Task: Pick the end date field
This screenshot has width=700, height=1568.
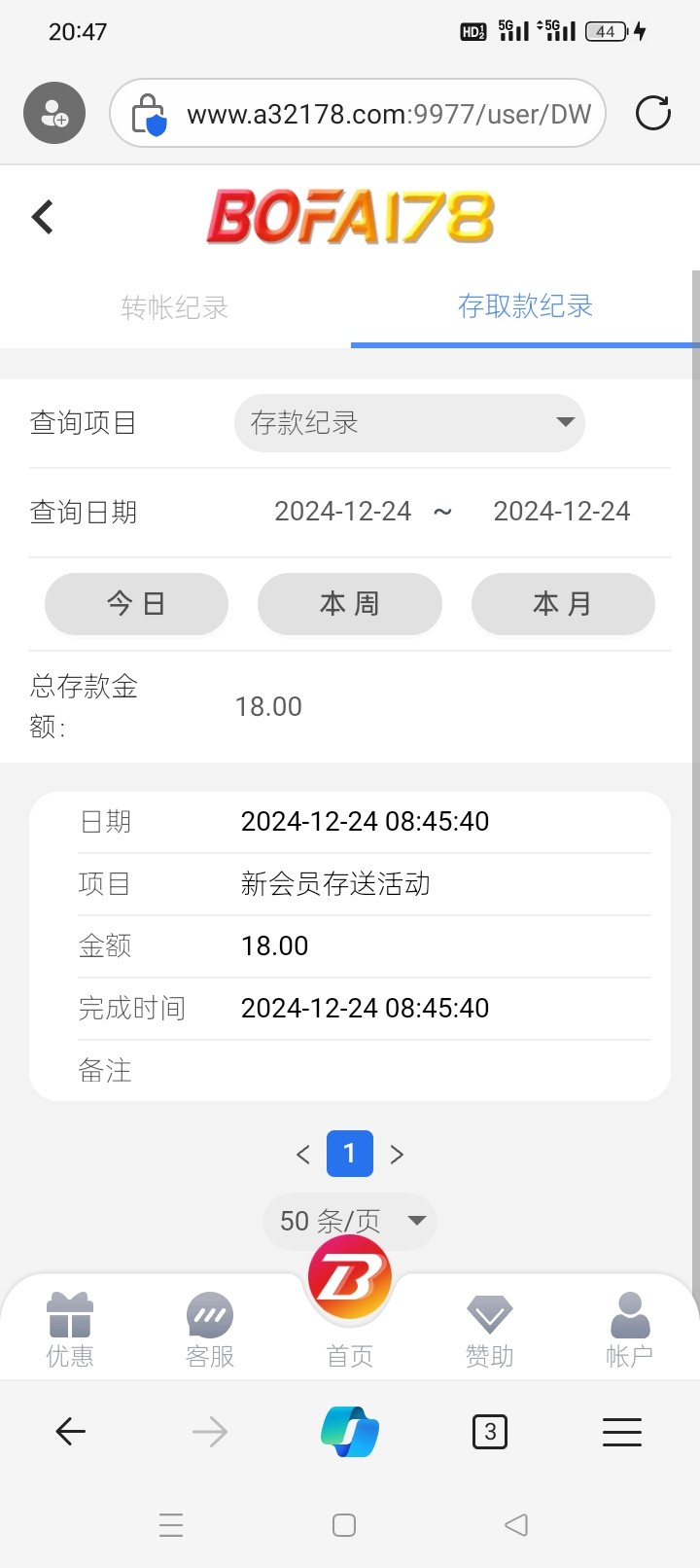Action: point(561,512)
